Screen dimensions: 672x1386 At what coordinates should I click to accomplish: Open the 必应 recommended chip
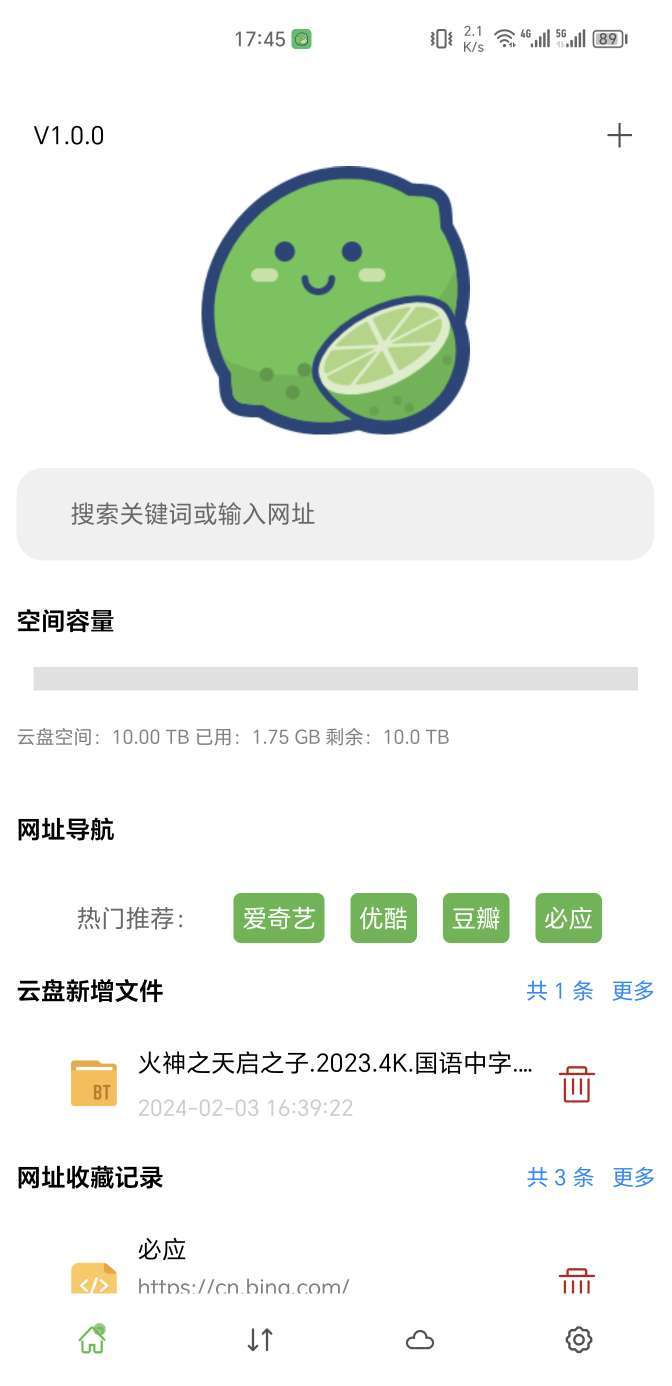[x=568, y=918]
